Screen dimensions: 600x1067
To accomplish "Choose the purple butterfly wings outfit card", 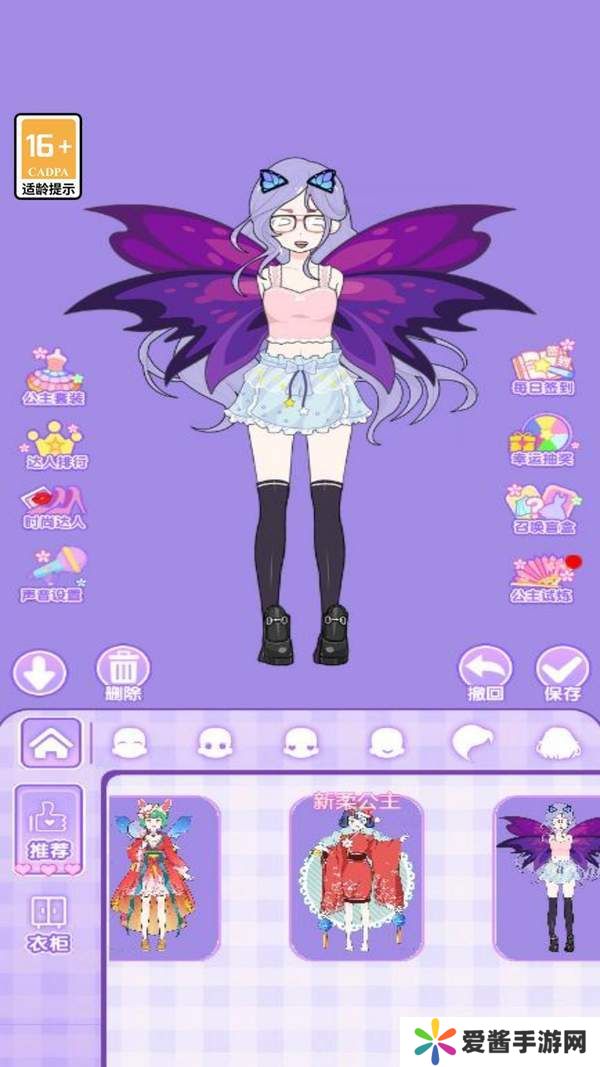I will [x=549, y=878].
